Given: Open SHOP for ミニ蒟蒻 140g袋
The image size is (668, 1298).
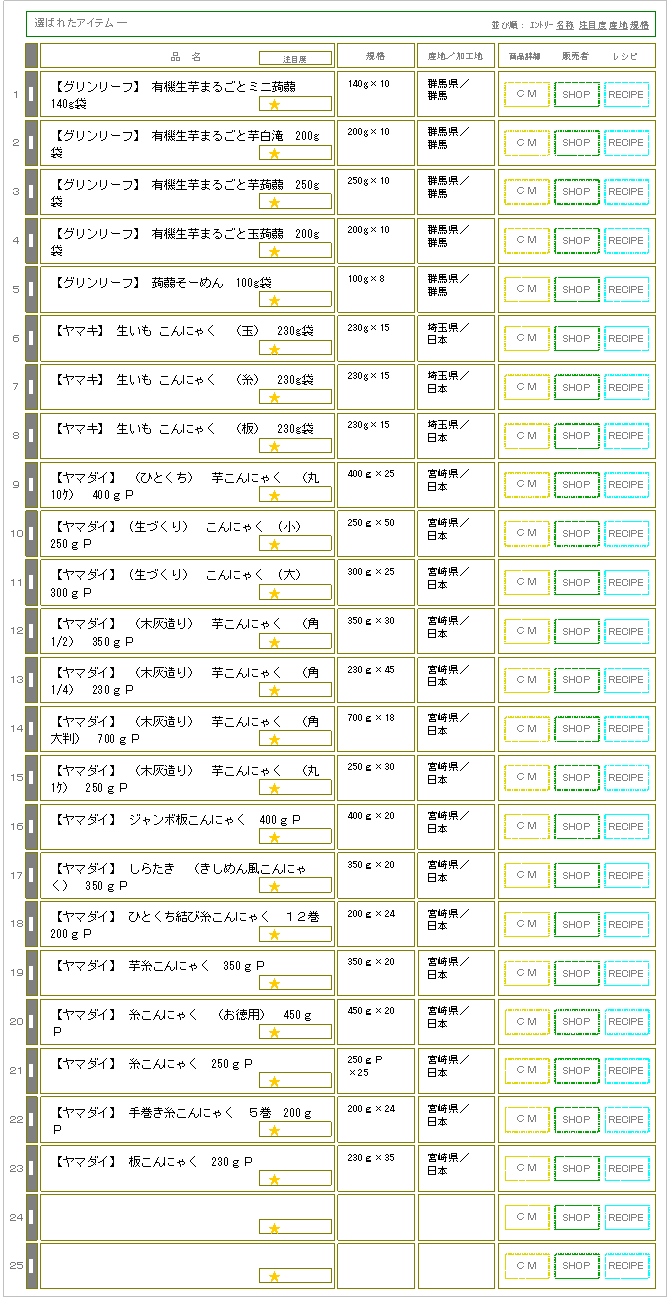Looking at the screenshot, I should point(576,94).
